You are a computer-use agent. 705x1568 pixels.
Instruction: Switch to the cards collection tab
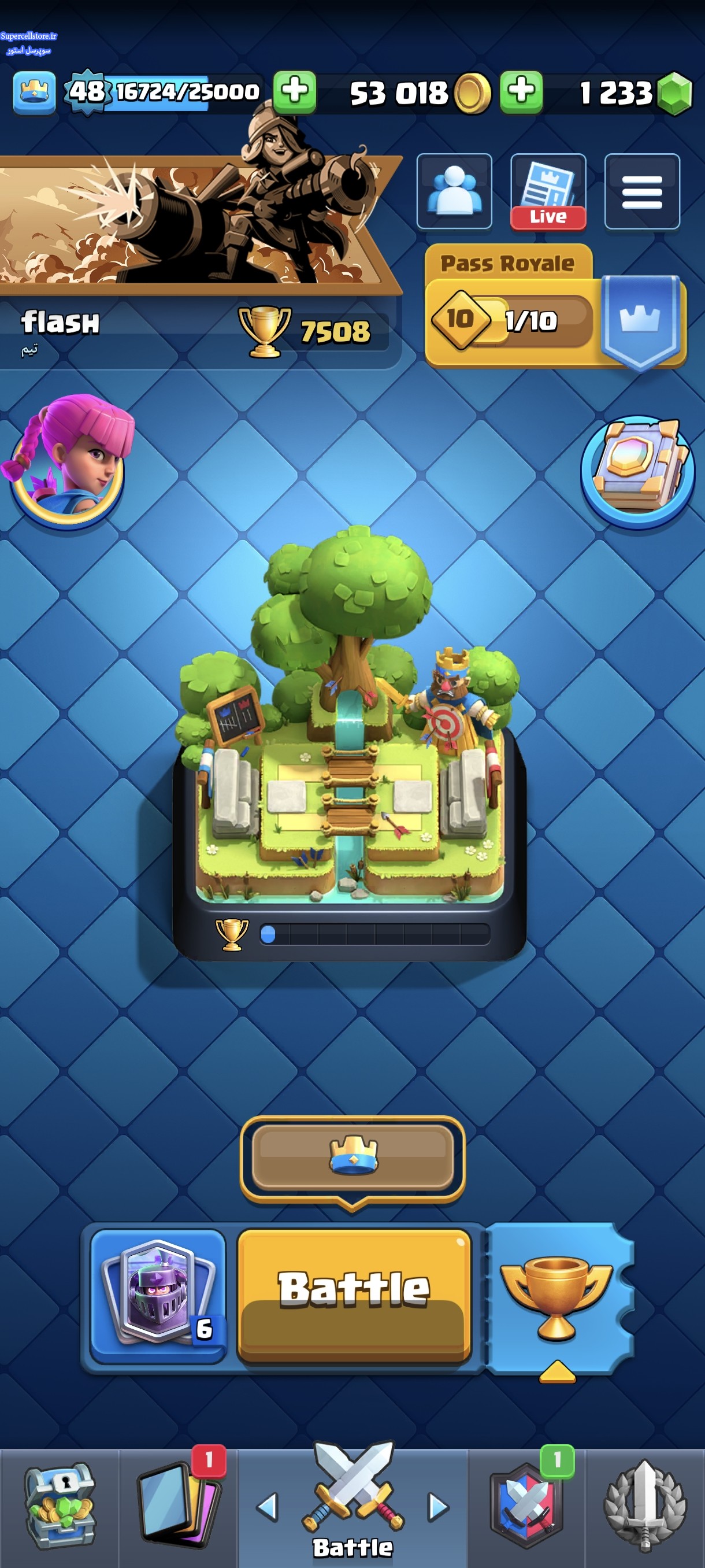pyautogui.click(x=178, y=1506)
